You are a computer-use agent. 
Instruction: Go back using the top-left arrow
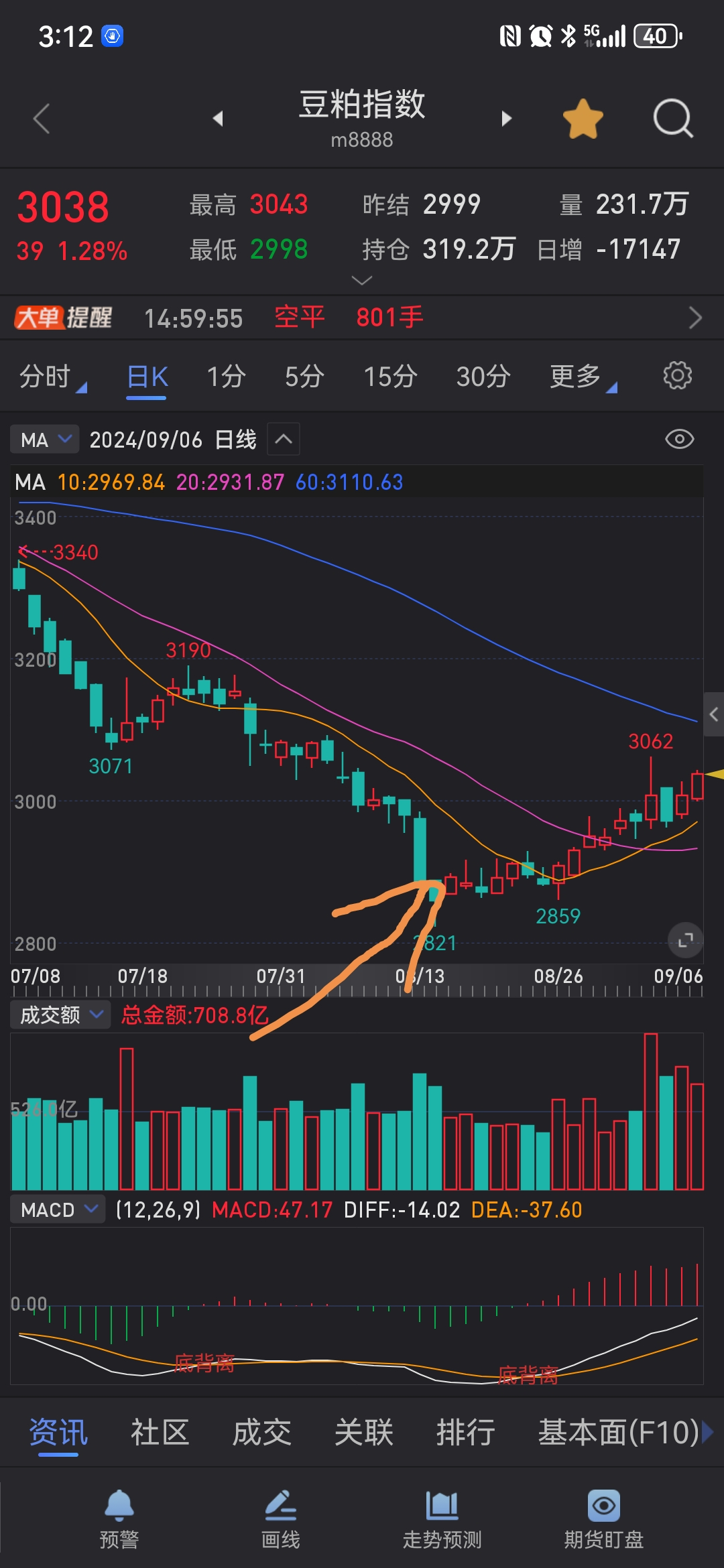[x=42, y=119]
